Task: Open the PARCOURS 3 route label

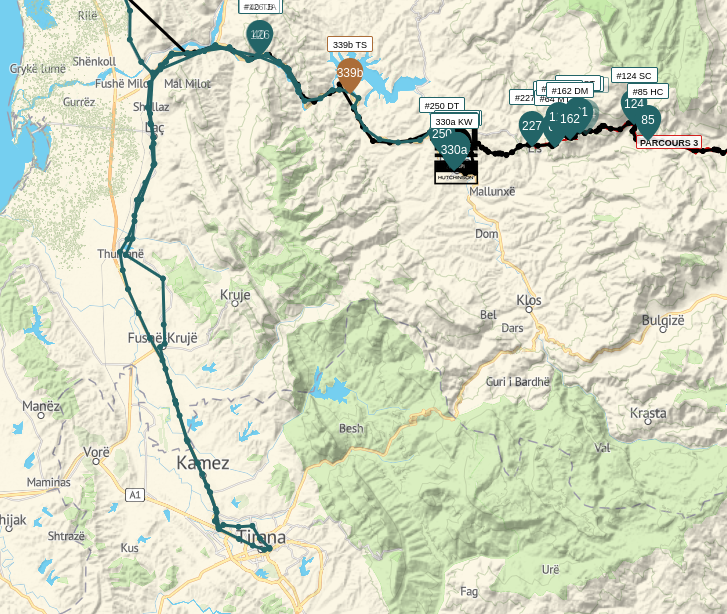Action: coord(669,143)
